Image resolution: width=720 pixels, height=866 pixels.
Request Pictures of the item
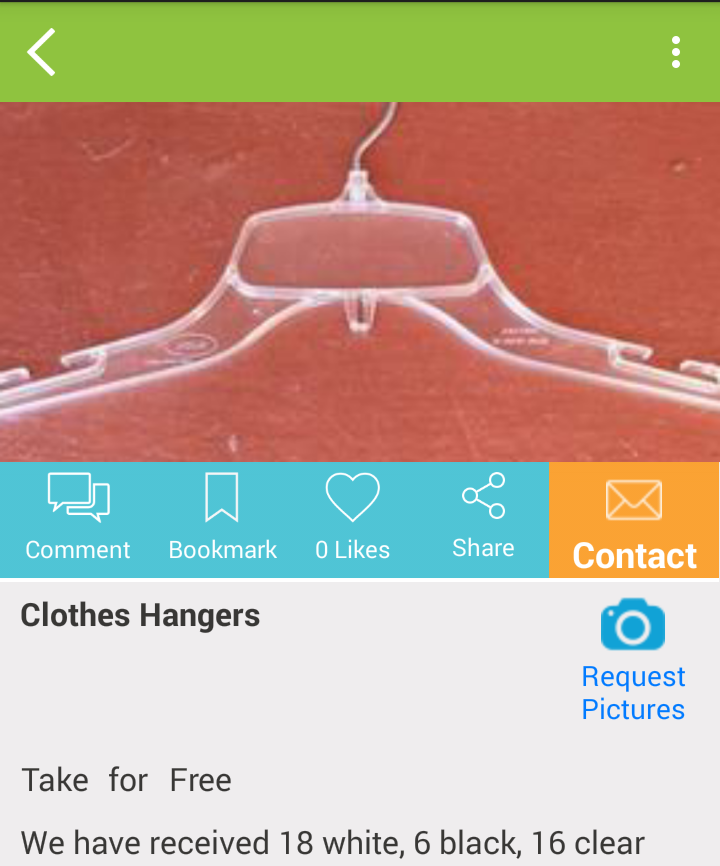(x=633, y=660)
